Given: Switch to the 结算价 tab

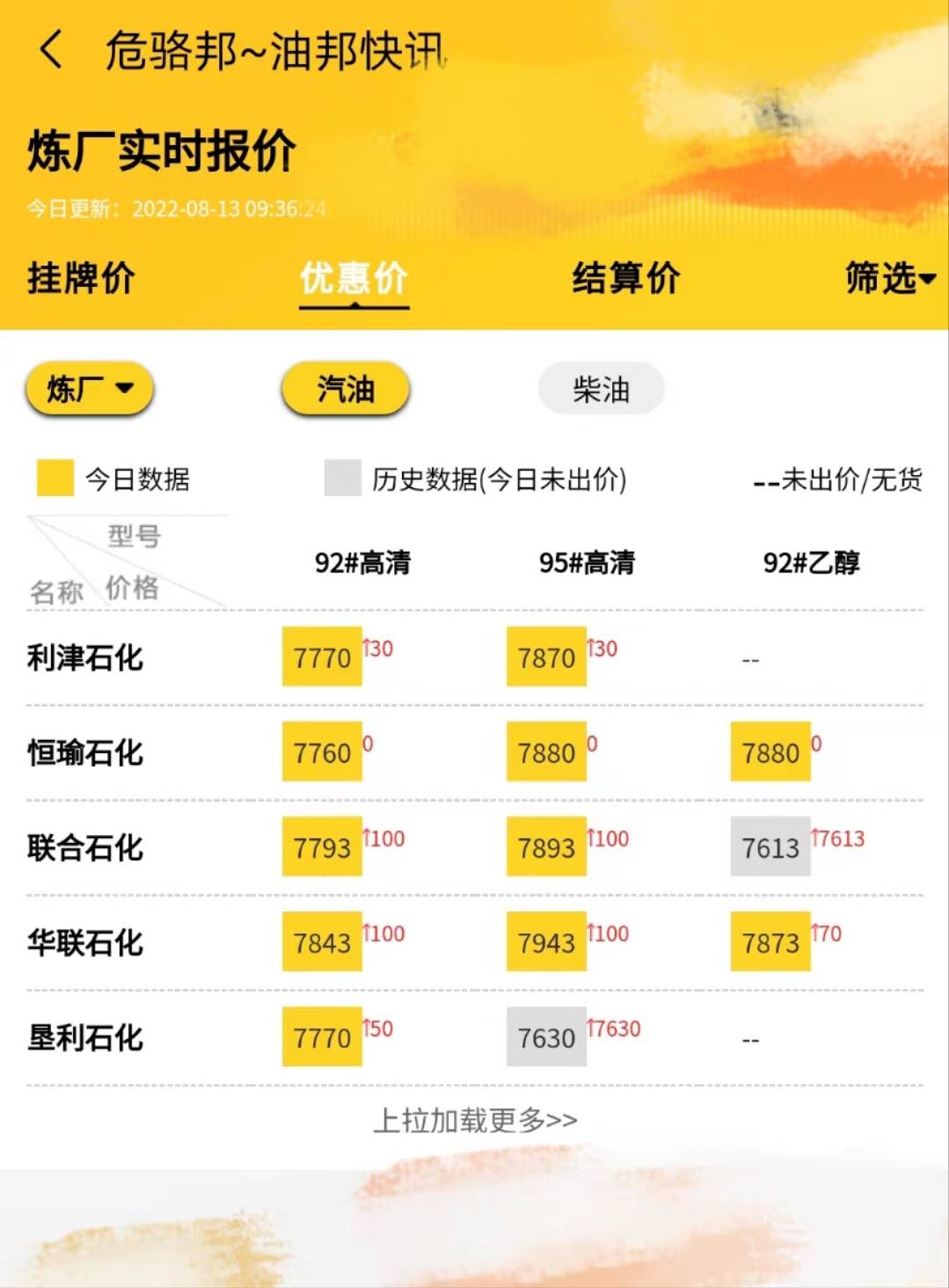Looking at the screenshot, I should [x=626, y=278].
